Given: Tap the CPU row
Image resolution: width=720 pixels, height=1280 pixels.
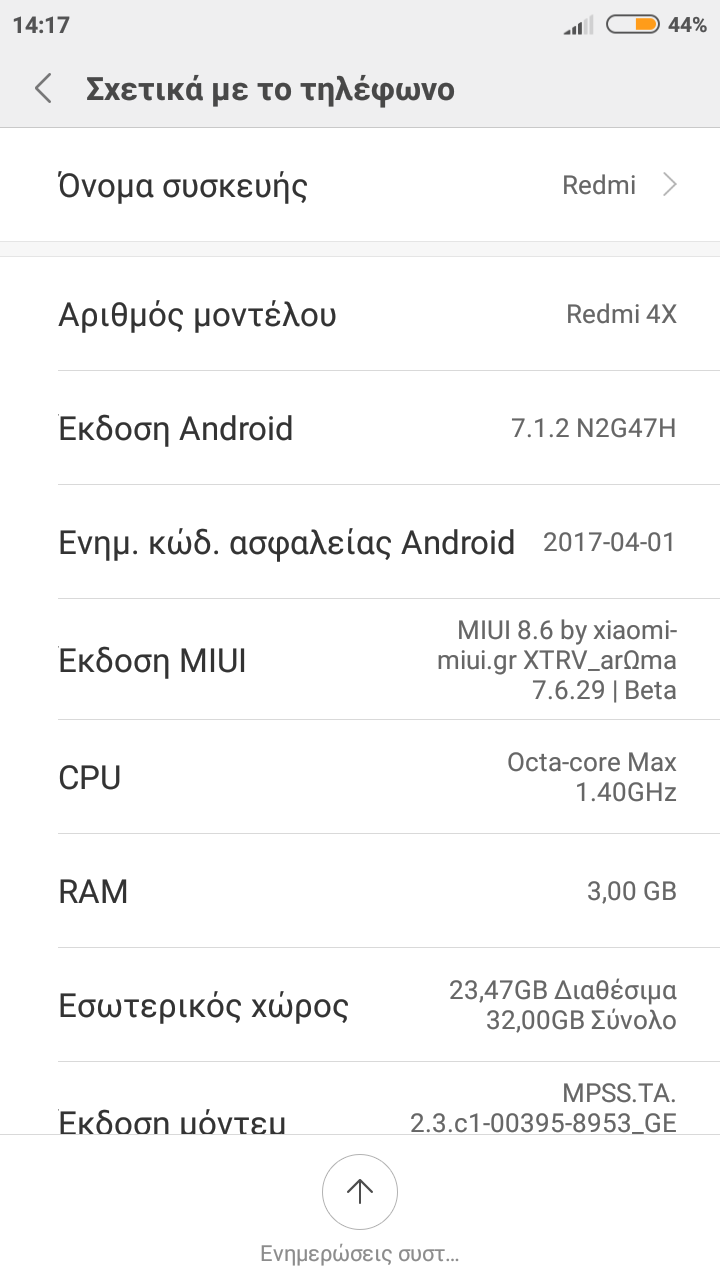Looking at the screenshot, I should click(360, 777).
